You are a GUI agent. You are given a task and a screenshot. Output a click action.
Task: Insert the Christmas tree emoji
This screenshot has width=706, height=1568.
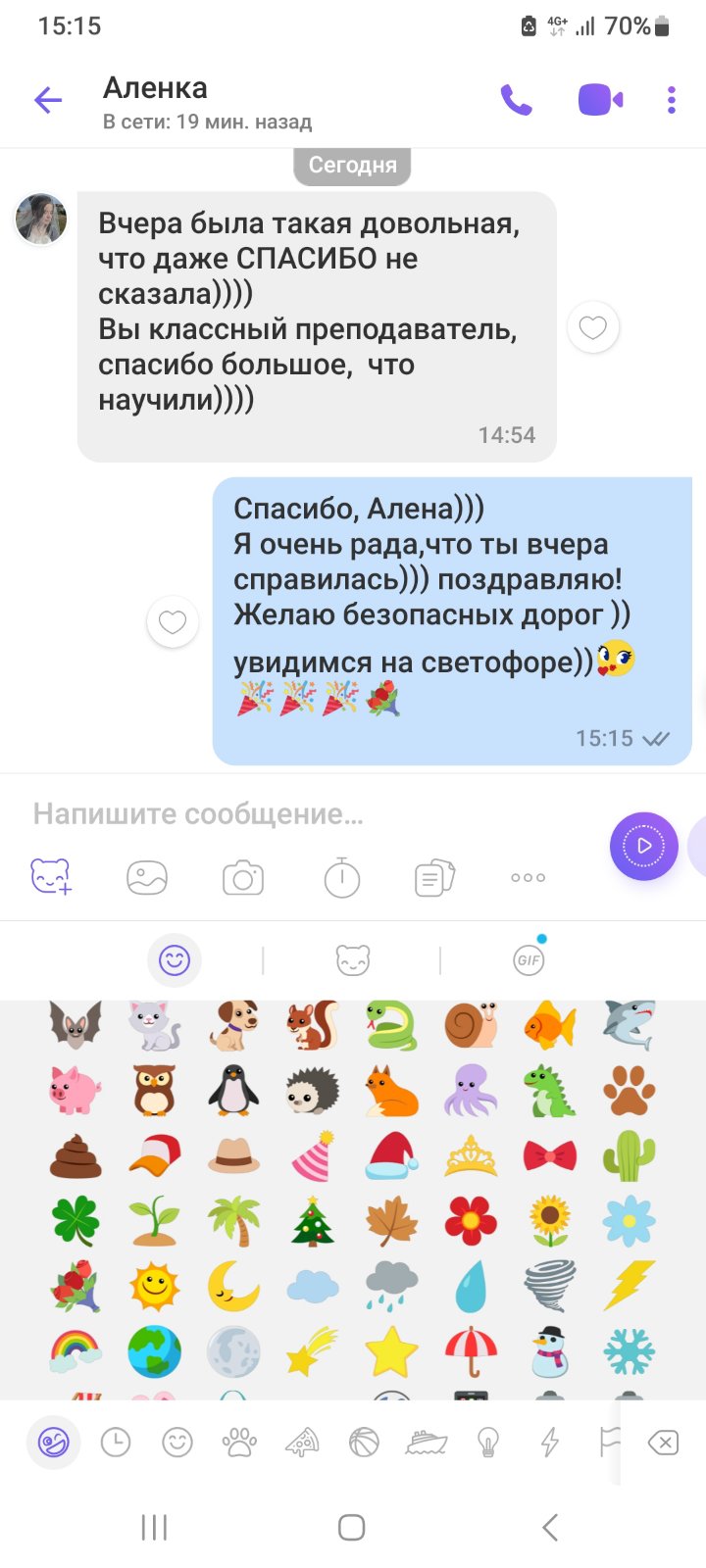(x=313, y=1221)
